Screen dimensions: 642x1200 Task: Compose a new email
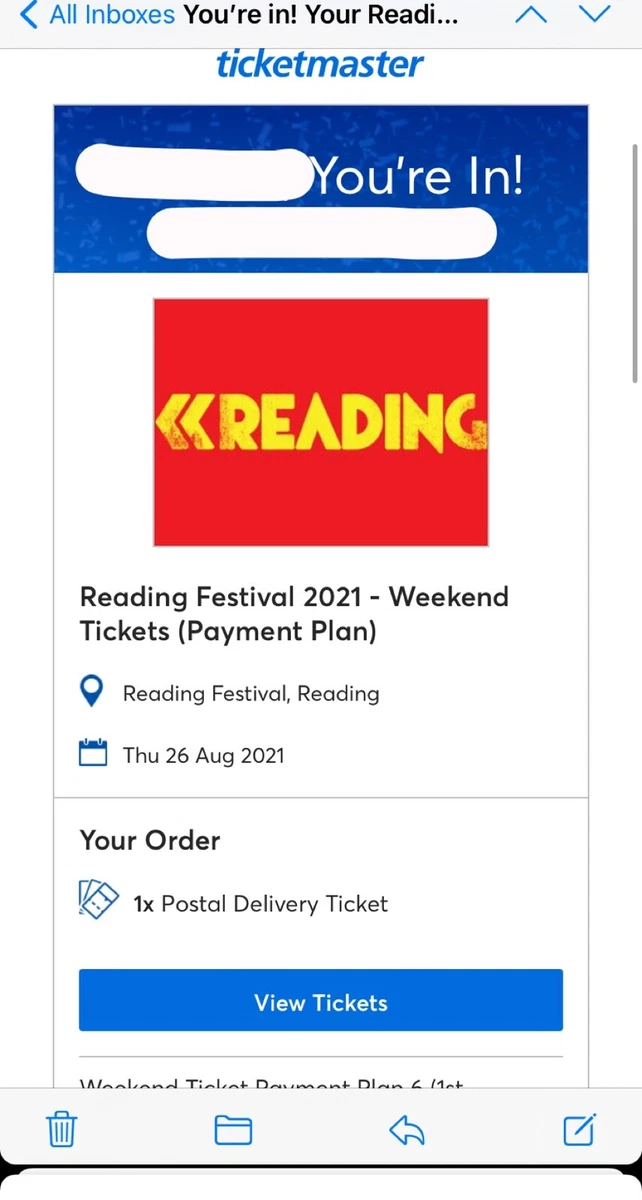click(580, 1129)
